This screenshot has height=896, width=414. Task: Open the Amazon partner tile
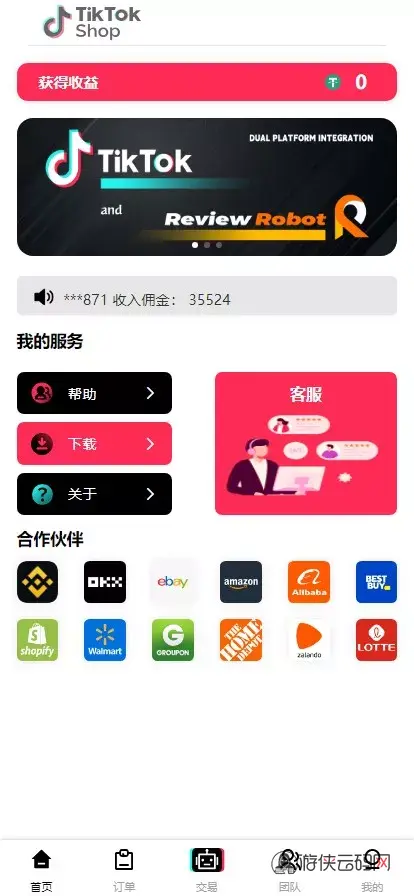click(241, 582)
